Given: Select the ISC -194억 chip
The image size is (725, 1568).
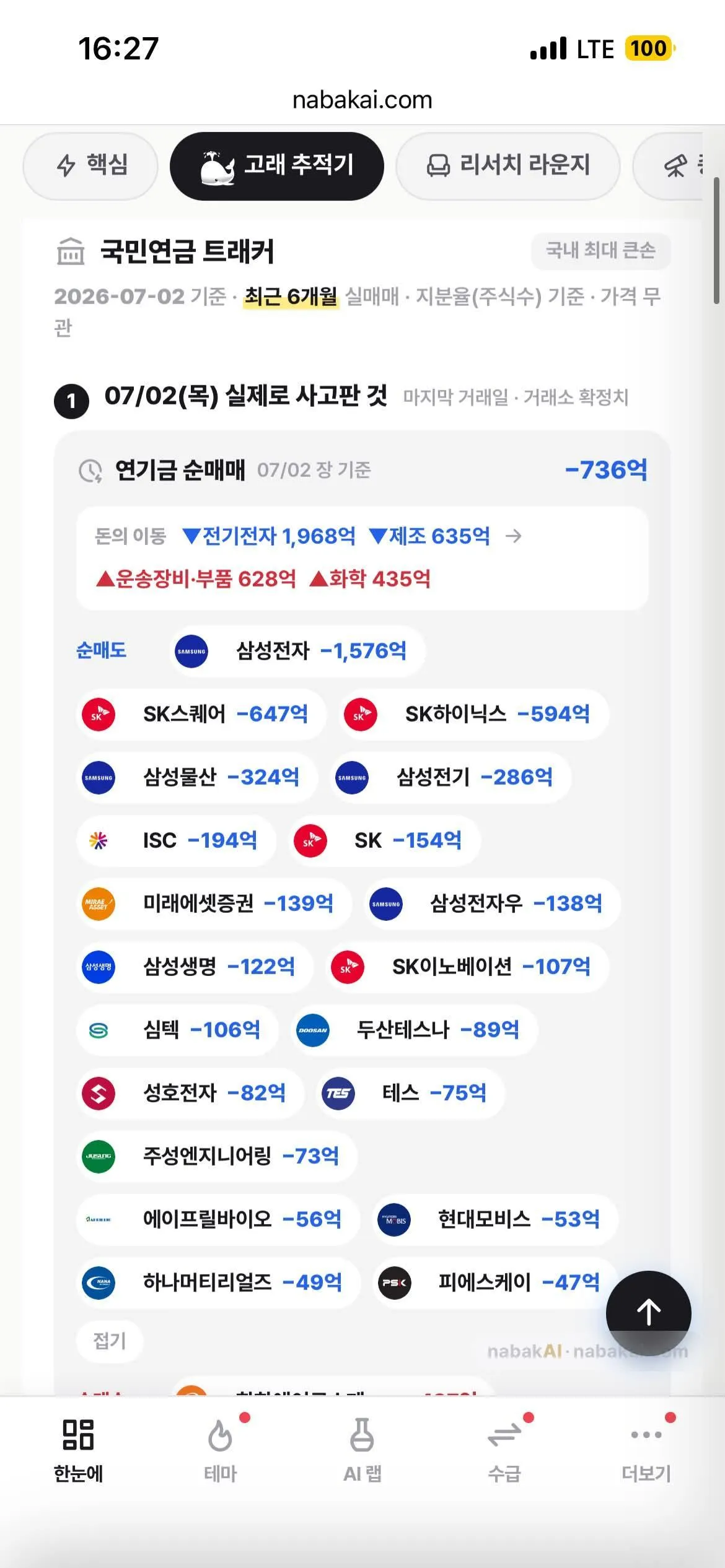Looking at the screenshot, I should (176, 840).
